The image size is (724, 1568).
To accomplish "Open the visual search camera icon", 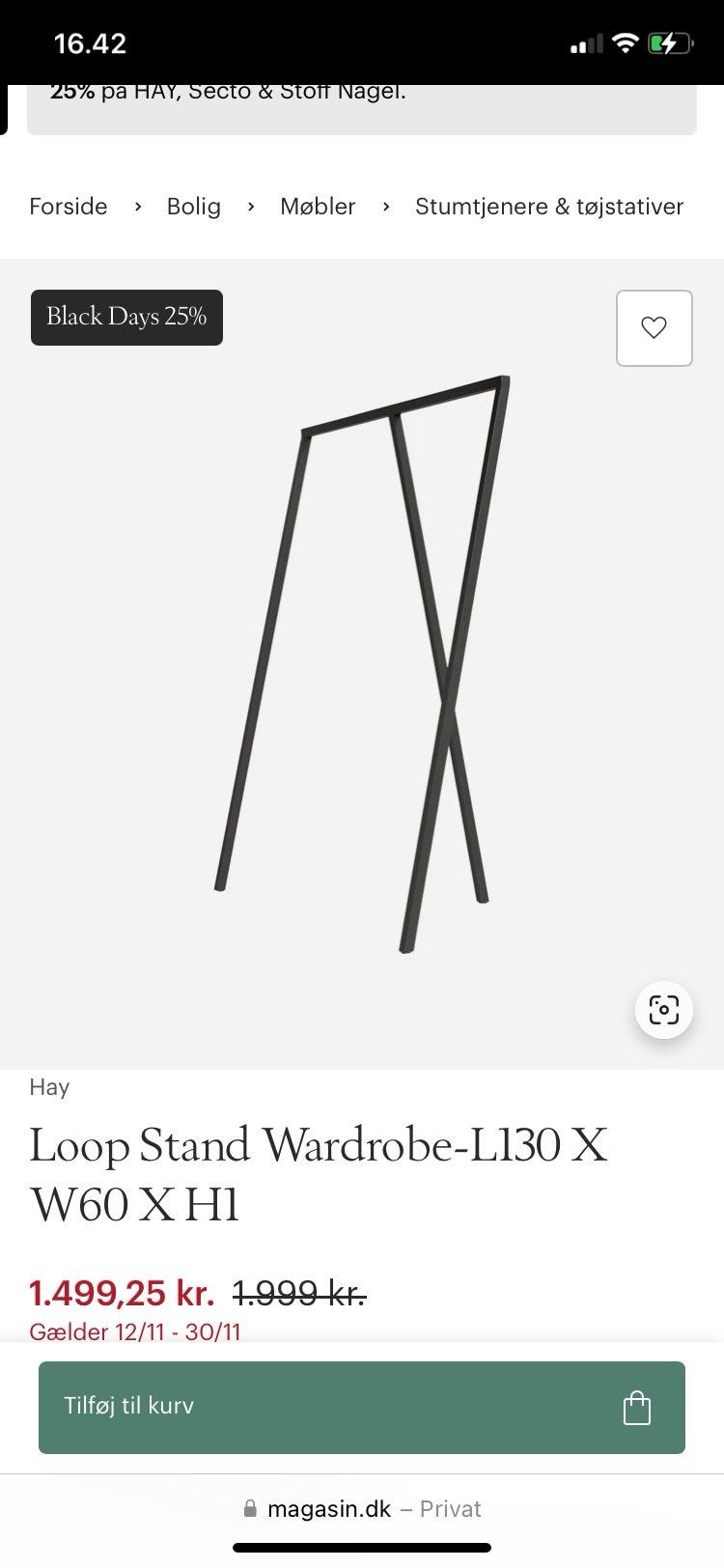I will click(x=663, y=1010).
